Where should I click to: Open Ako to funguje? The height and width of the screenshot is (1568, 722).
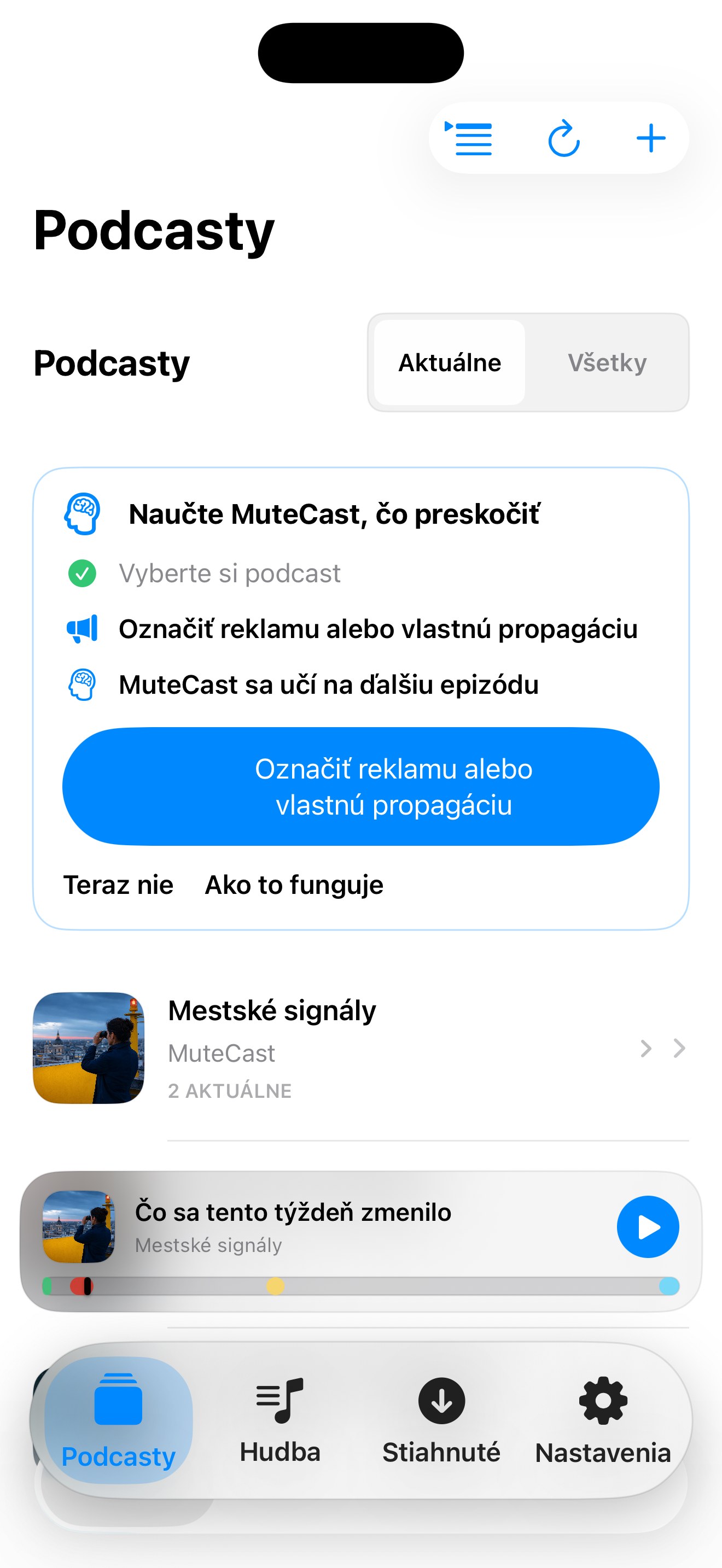[294, 885]
